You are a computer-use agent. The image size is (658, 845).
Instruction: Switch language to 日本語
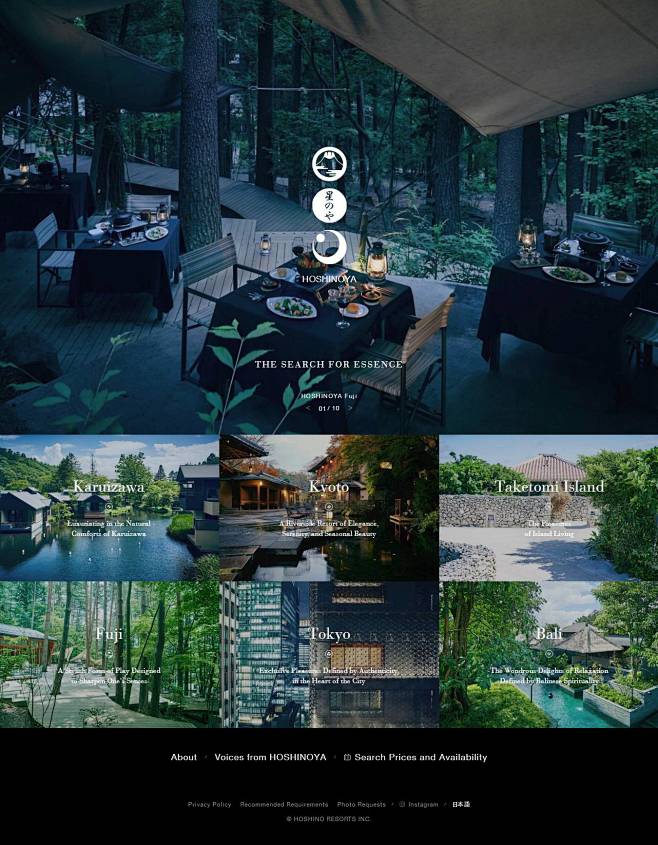[x=461, y=804]
